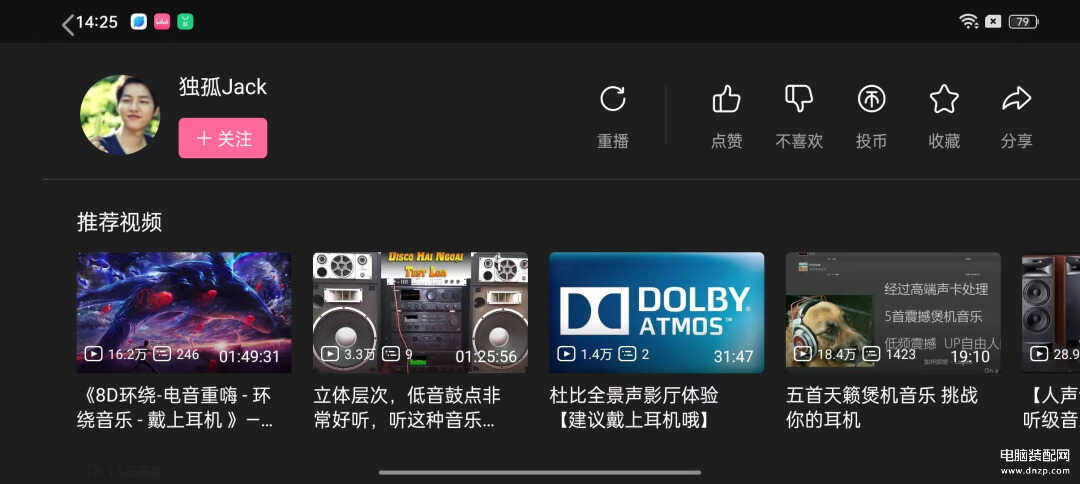1080x484 pixels.
Task: Like the video with 点赞
Action: pos(726,115)
